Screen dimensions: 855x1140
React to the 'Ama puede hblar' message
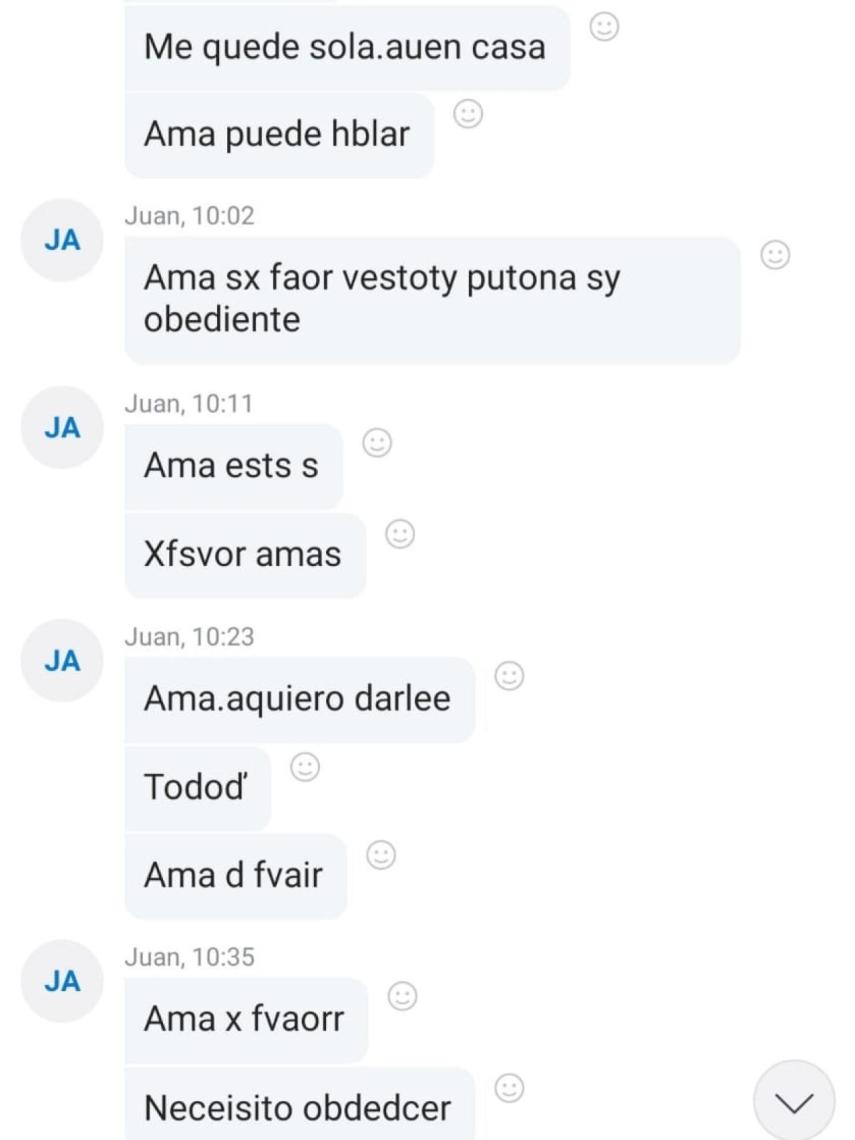tap(468, 114)
